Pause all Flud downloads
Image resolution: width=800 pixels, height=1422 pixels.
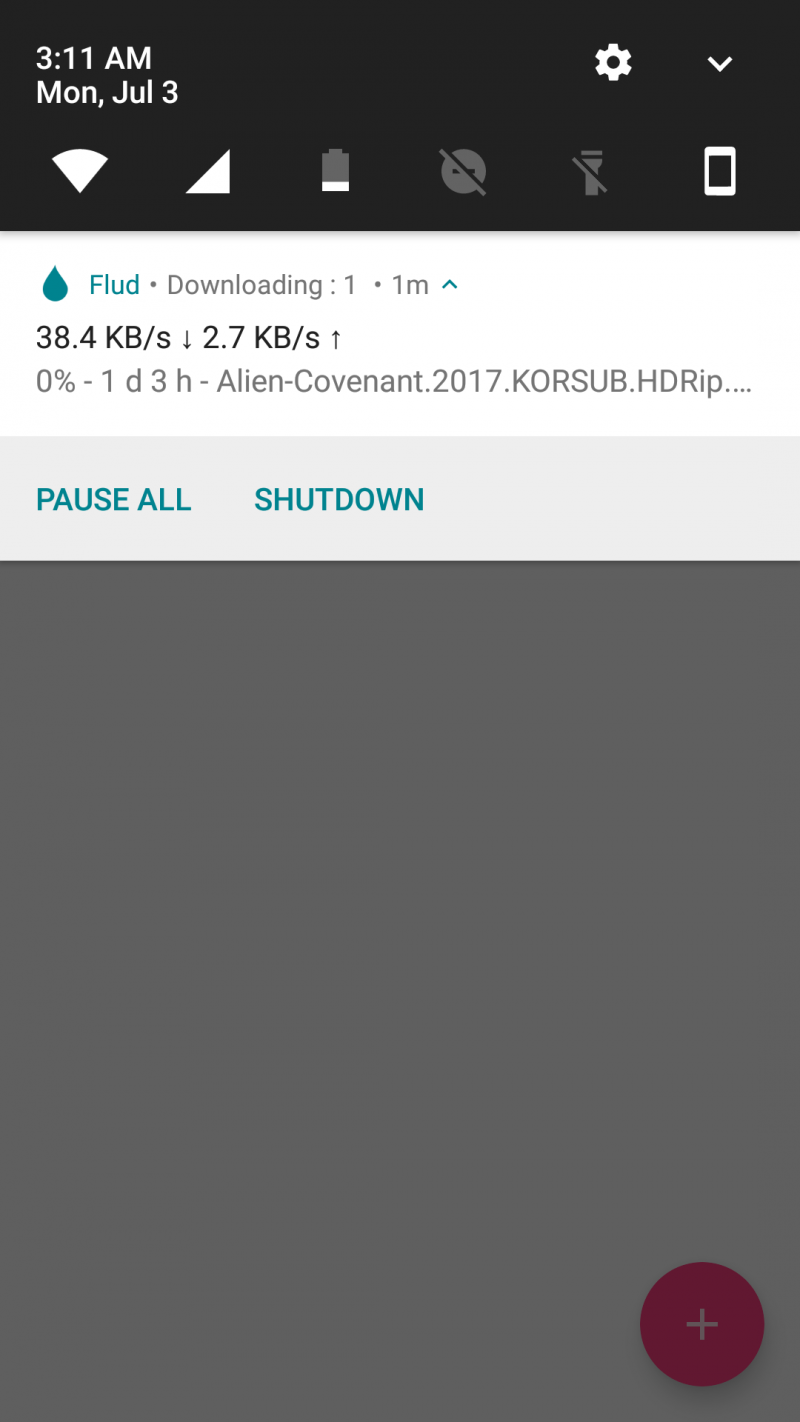tap(113, 499)
